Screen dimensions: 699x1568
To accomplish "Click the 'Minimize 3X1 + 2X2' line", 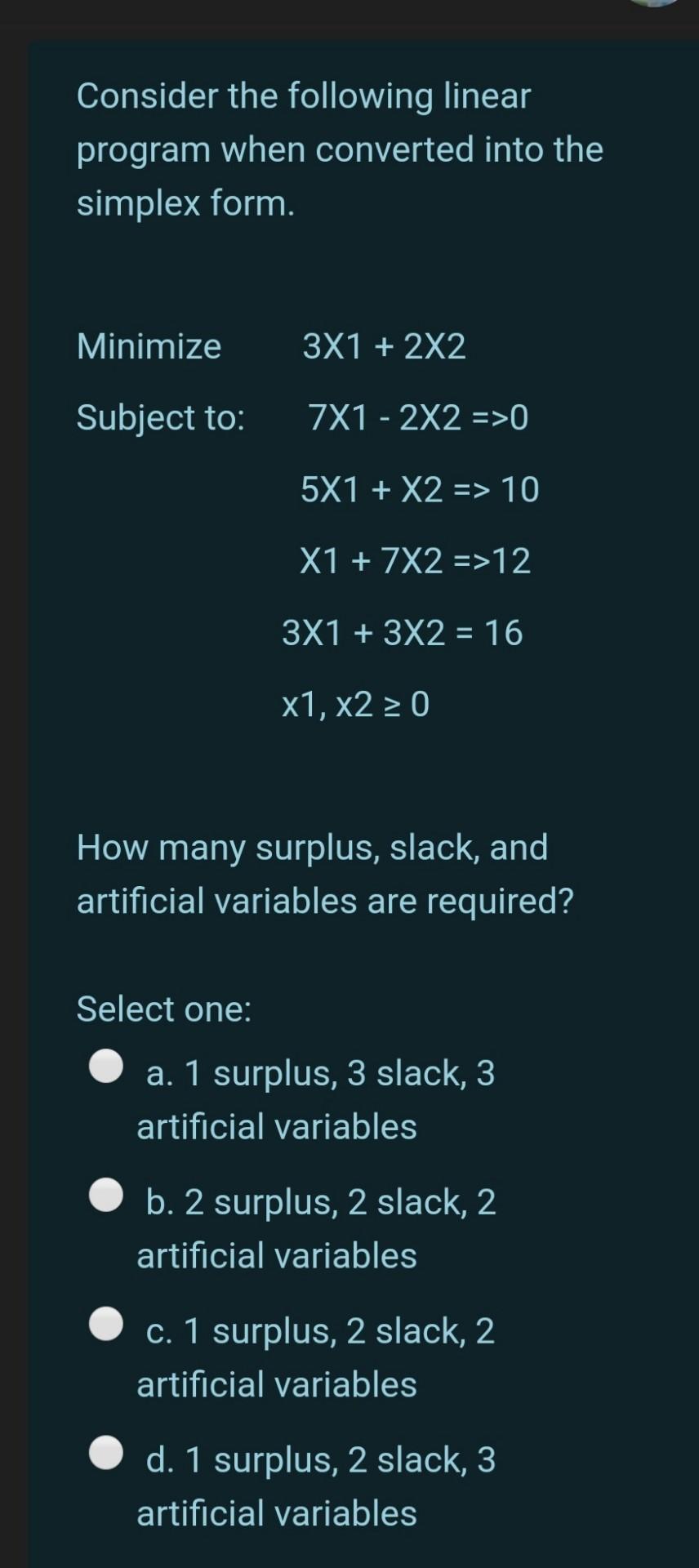I will [x=269, y=346].
